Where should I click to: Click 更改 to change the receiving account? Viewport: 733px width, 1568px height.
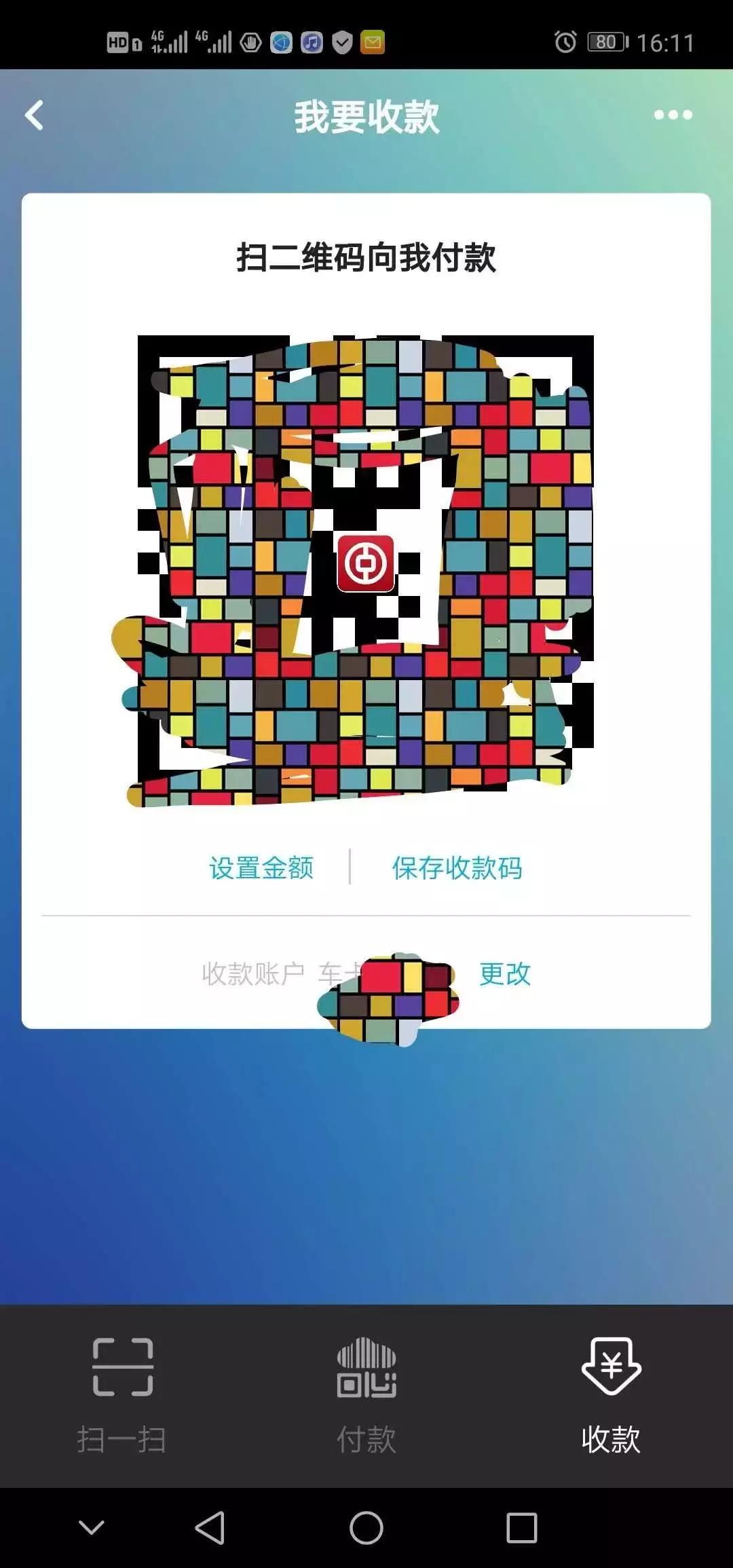point(505,974)
